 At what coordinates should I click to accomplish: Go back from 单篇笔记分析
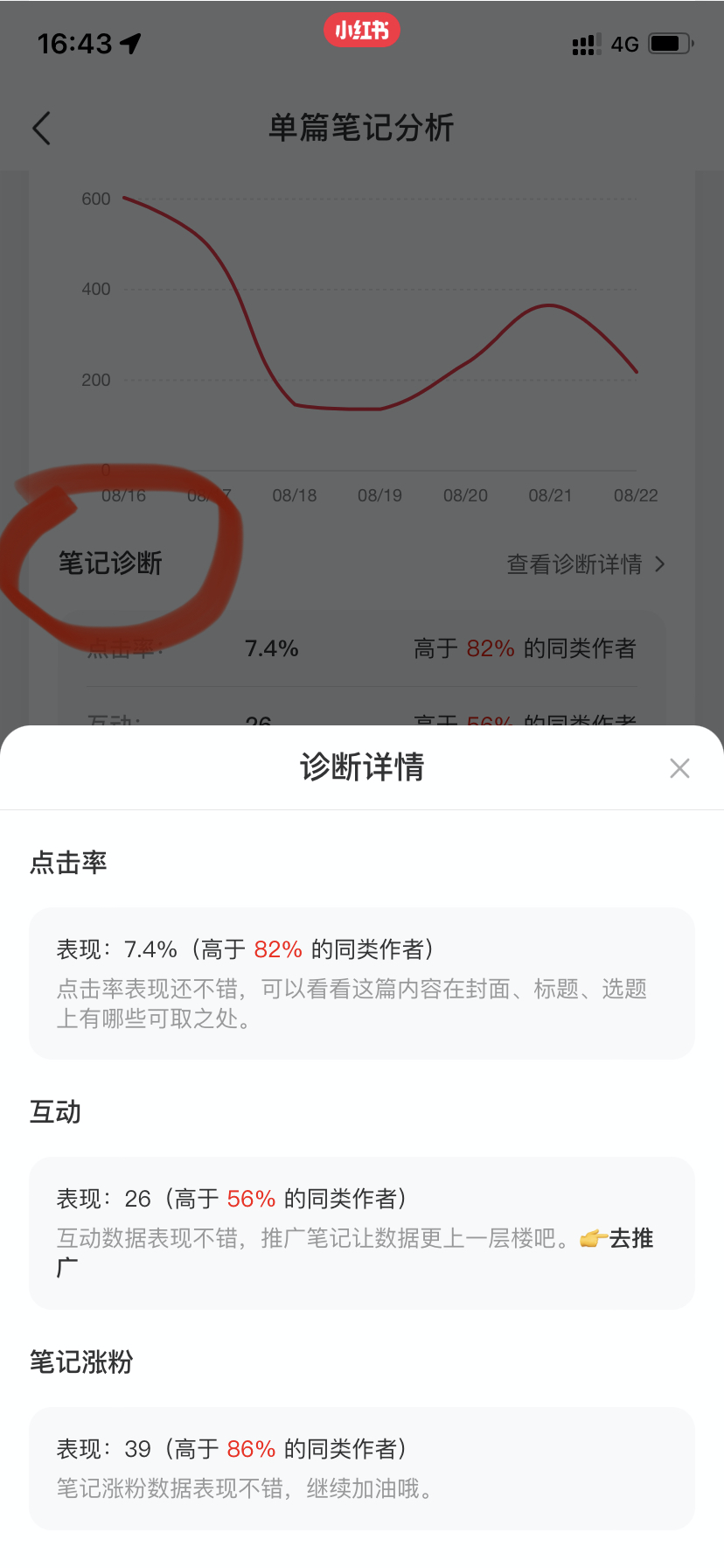pyautogui.click(x=41, y=129)
